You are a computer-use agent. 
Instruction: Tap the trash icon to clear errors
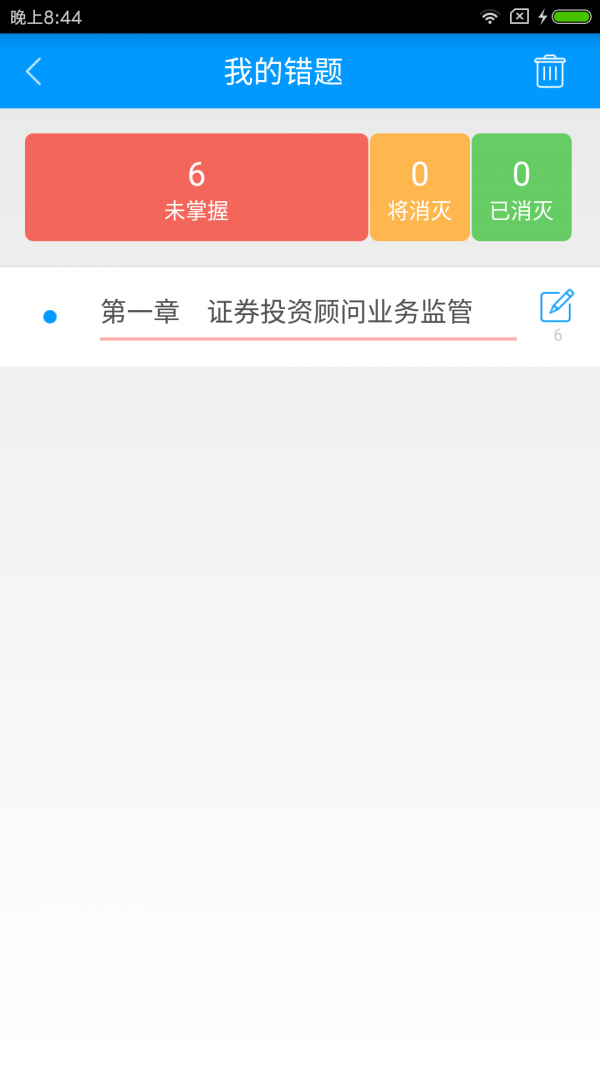point(549,71)
